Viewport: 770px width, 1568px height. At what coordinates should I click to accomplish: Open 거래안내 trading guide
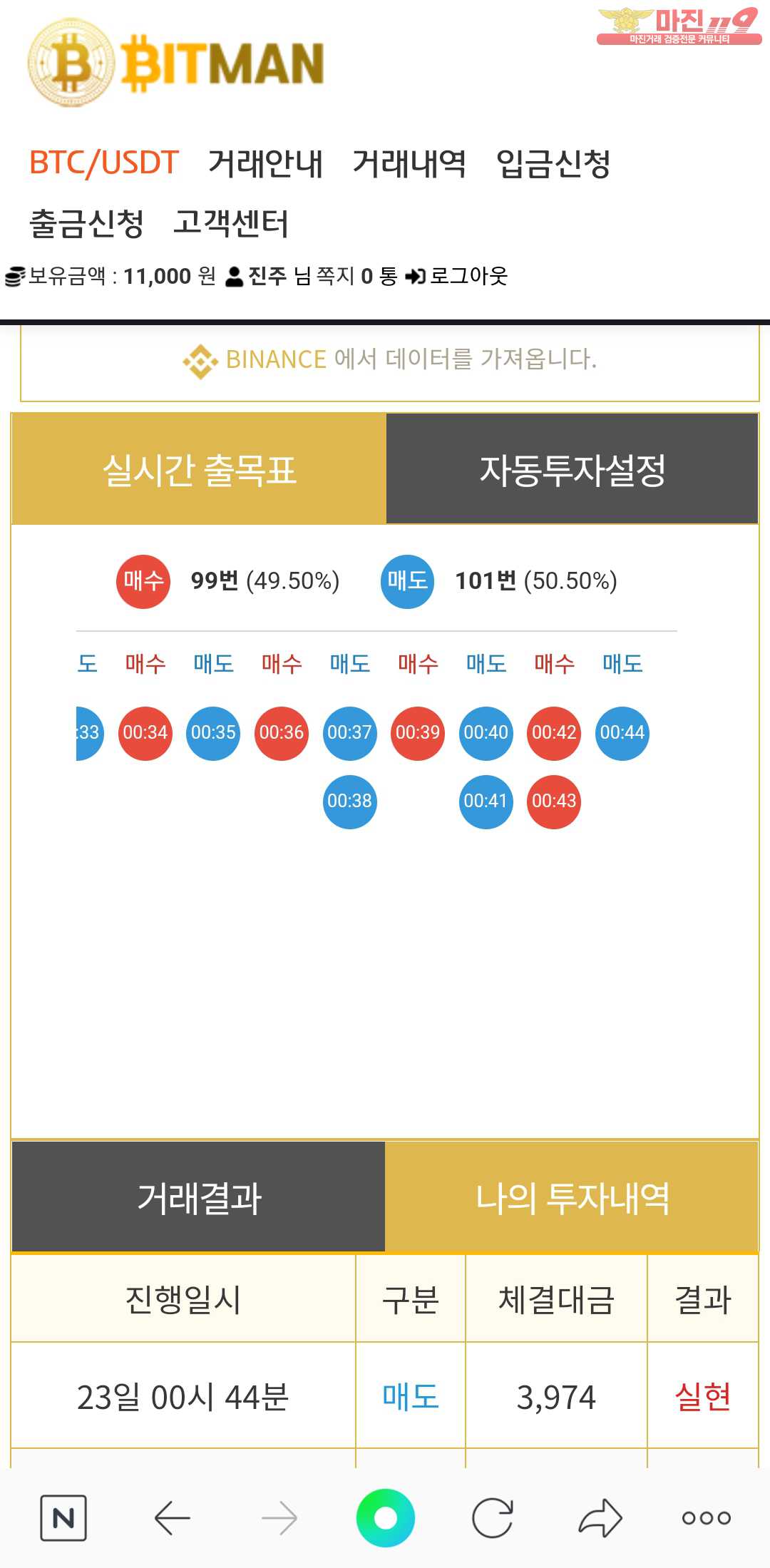(x=265, y=163)
